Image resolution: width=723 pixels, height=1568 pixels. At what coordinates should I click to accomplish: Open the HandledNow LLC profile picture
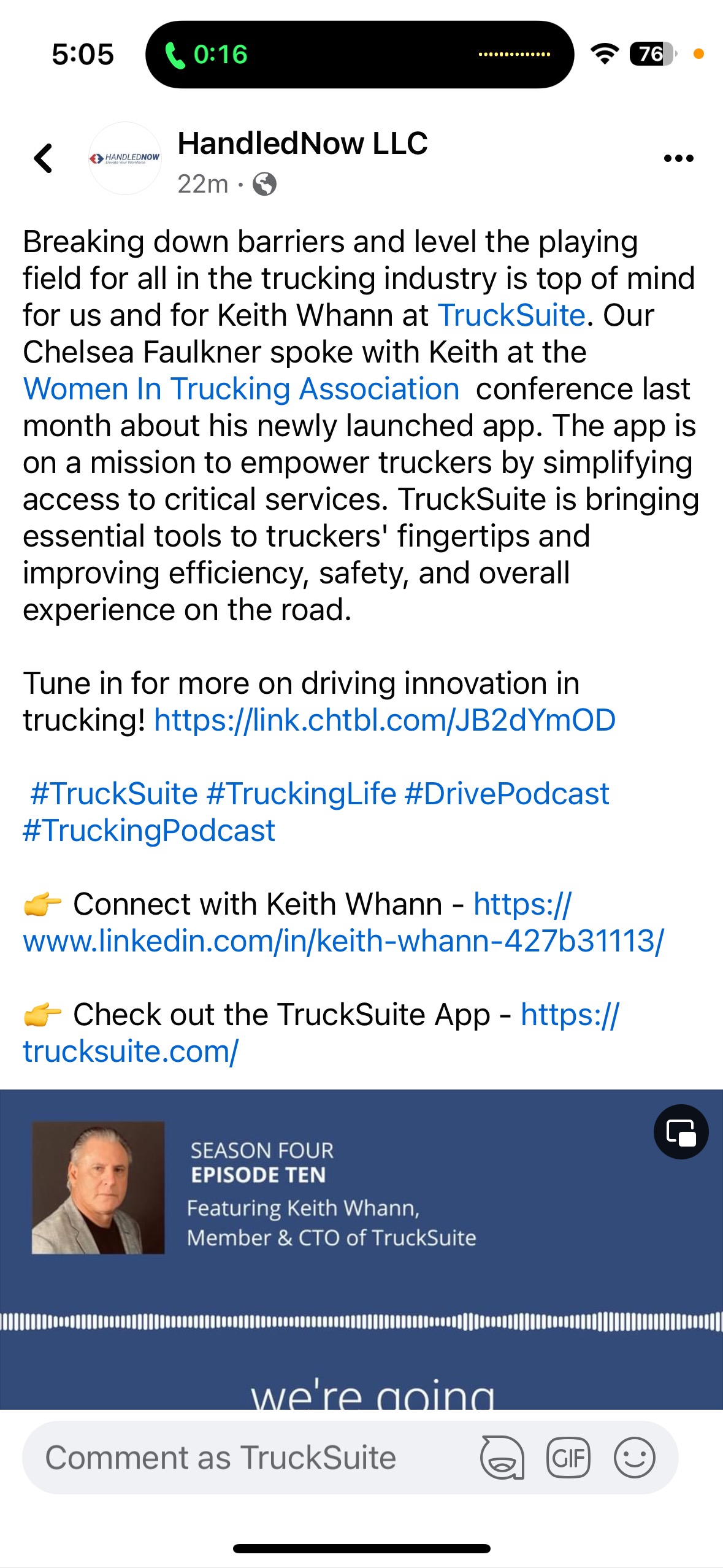point(125,158)
